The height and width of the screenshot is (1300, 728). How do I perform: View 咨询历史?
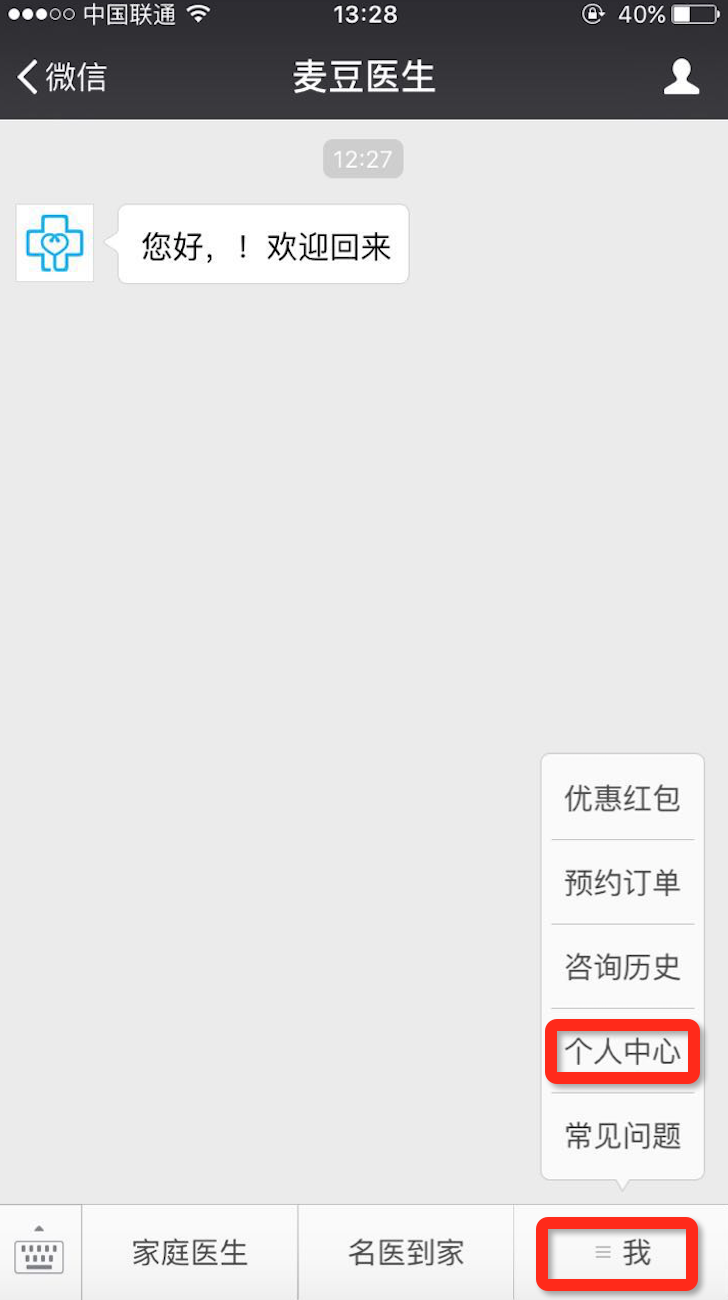(622, 966)
